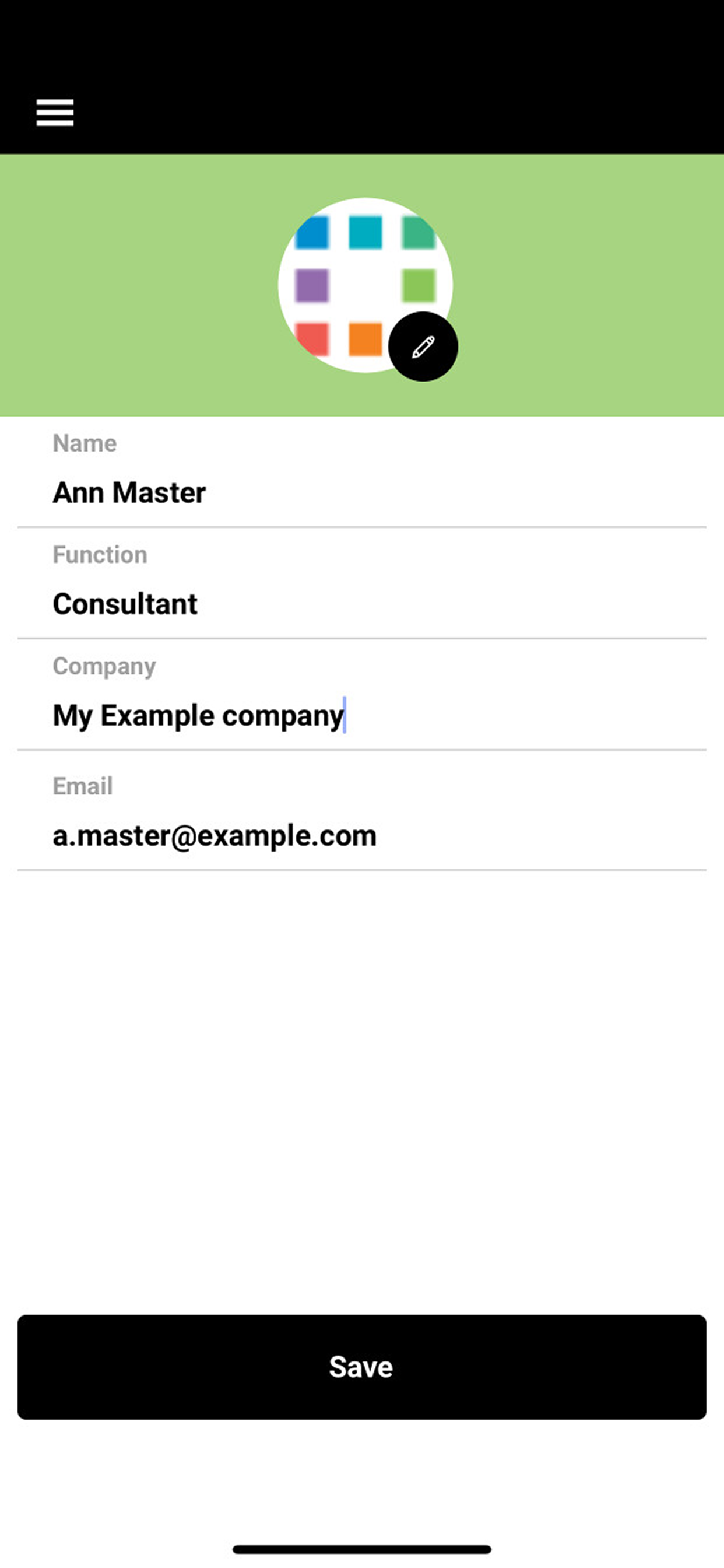
Task: Focus the Company text field
Action: click(x=362, y=696)
